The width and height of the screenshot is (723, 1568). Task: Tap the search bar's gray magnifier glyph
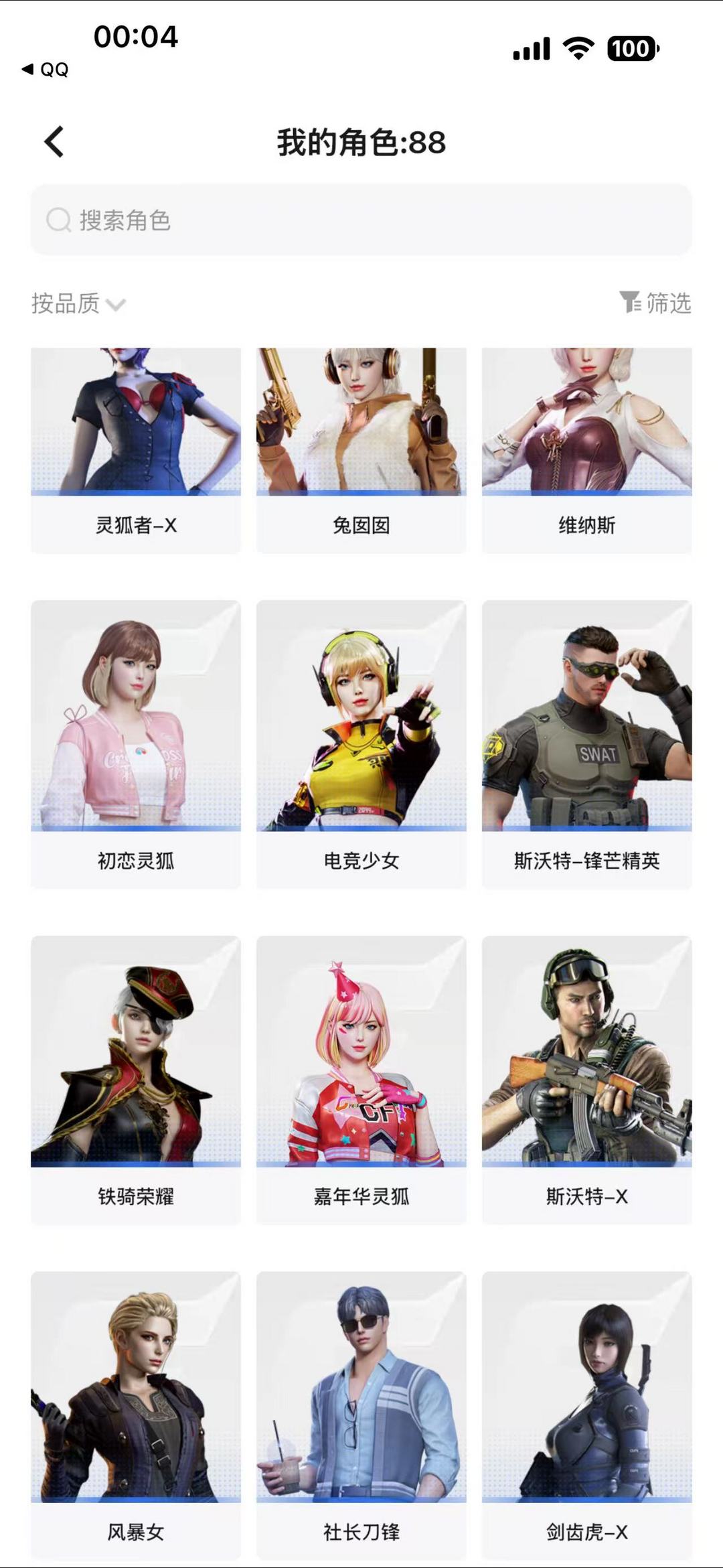[57, 220]
